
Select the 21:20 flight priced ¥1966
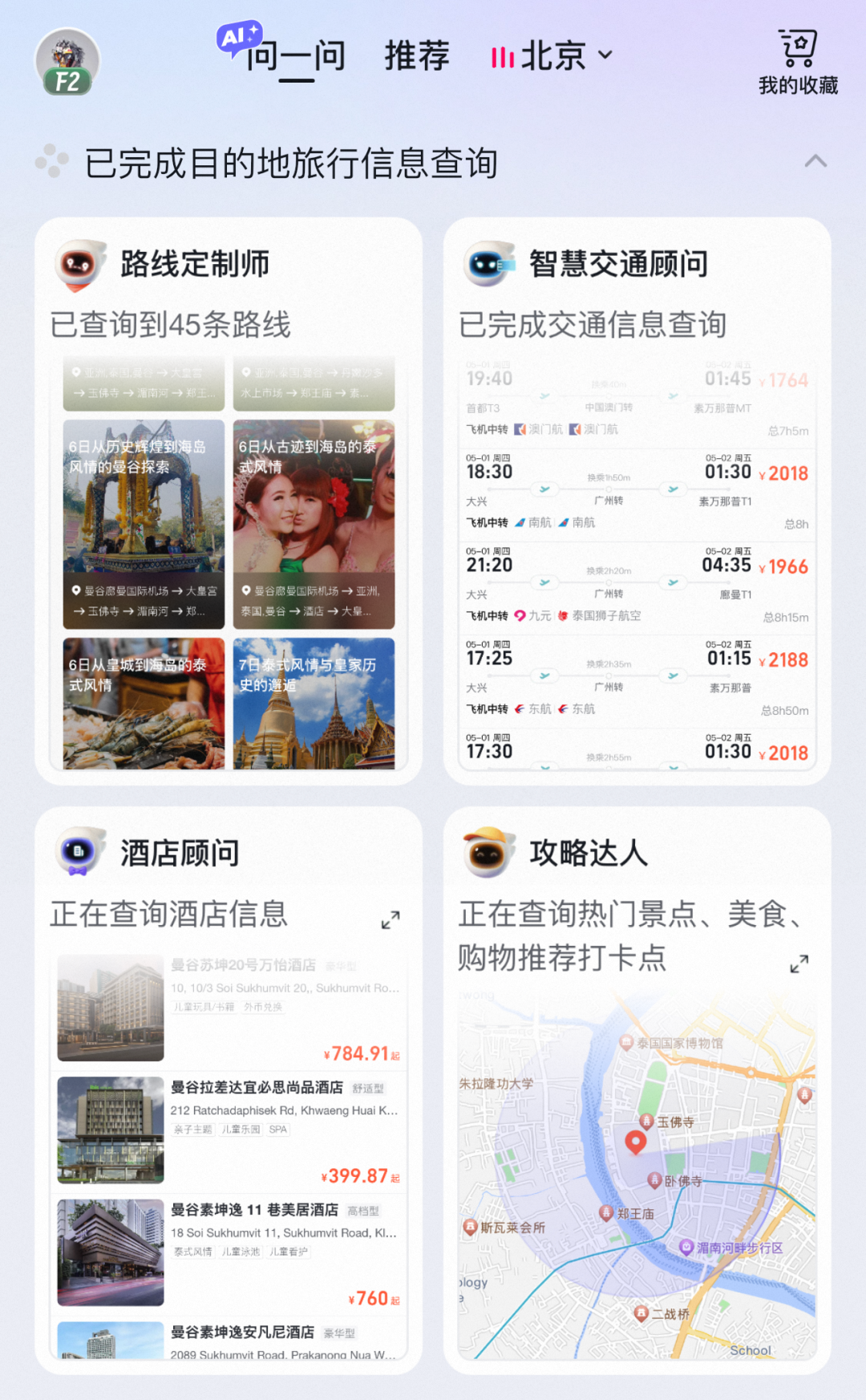637,582
